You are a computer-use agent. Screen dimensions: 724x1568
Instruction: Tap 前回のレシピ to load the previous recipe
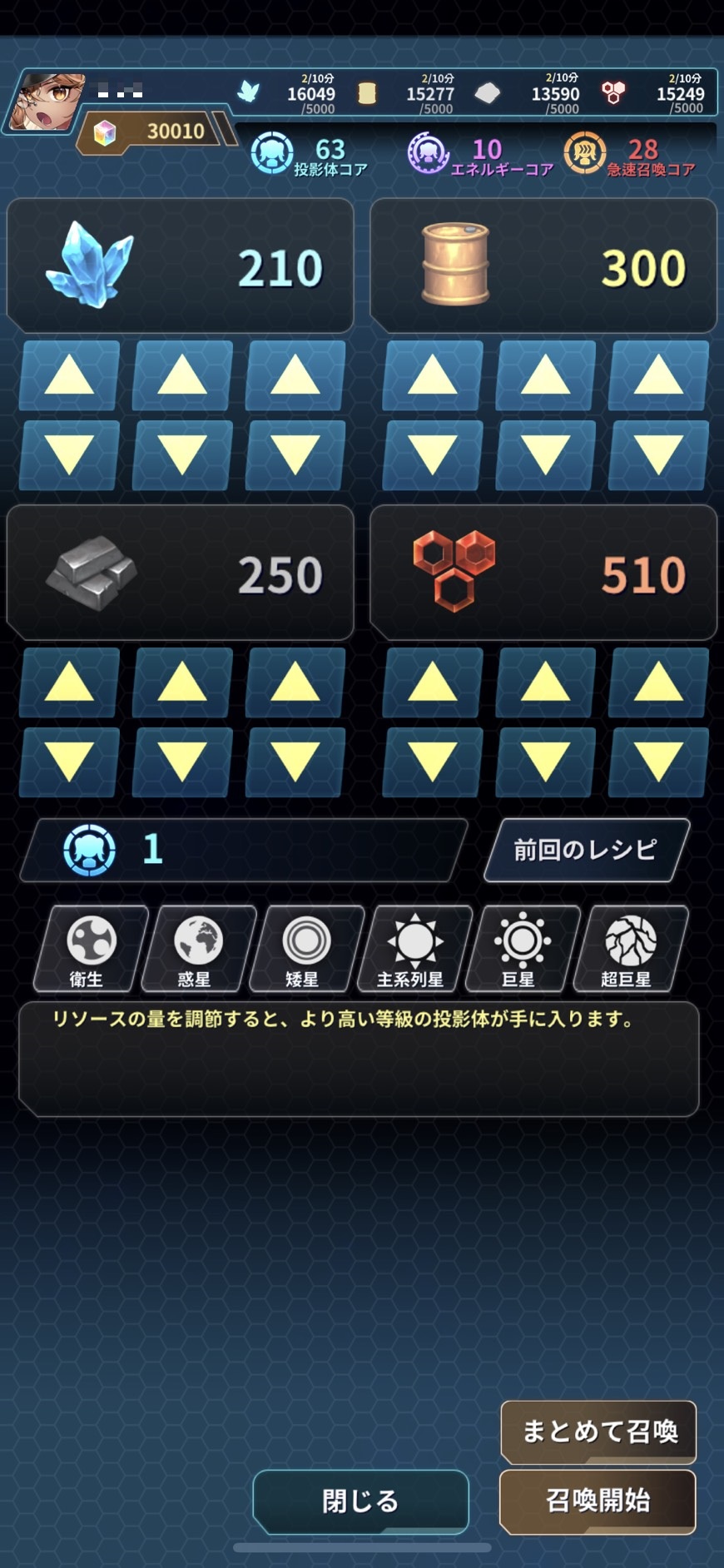click(586, 850)
